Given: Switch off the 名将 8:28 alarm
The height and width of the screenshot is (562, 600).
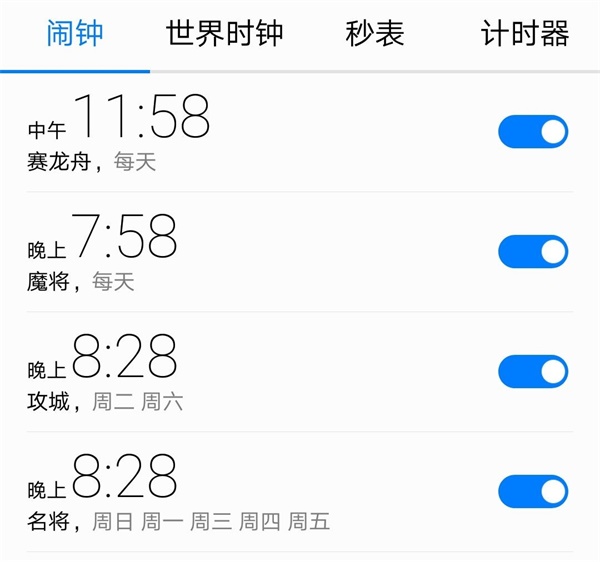Looking at the screenshot, I should (532, 491).
